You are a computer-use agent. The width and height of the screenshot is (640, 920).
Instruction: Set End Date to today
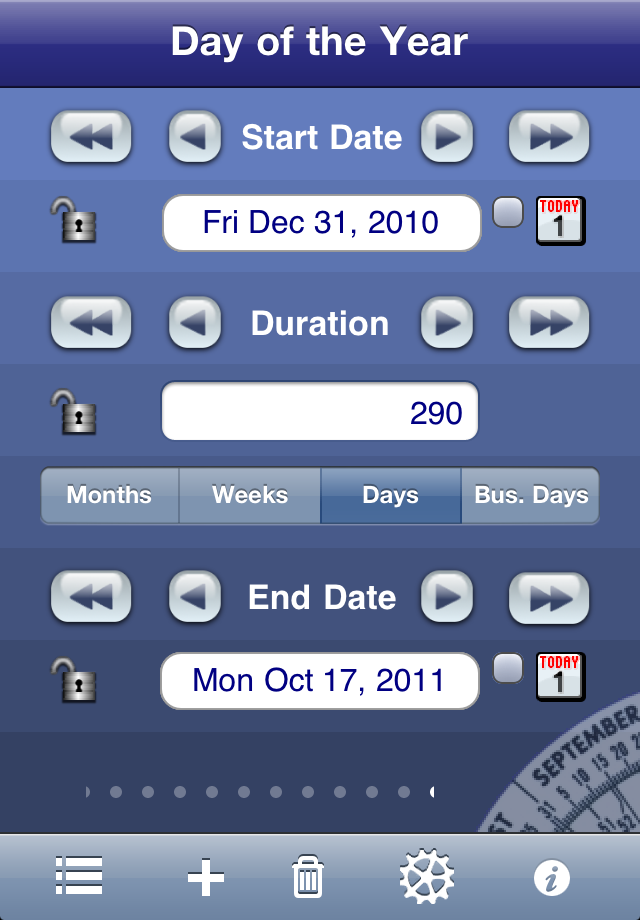tap(561, 677)
